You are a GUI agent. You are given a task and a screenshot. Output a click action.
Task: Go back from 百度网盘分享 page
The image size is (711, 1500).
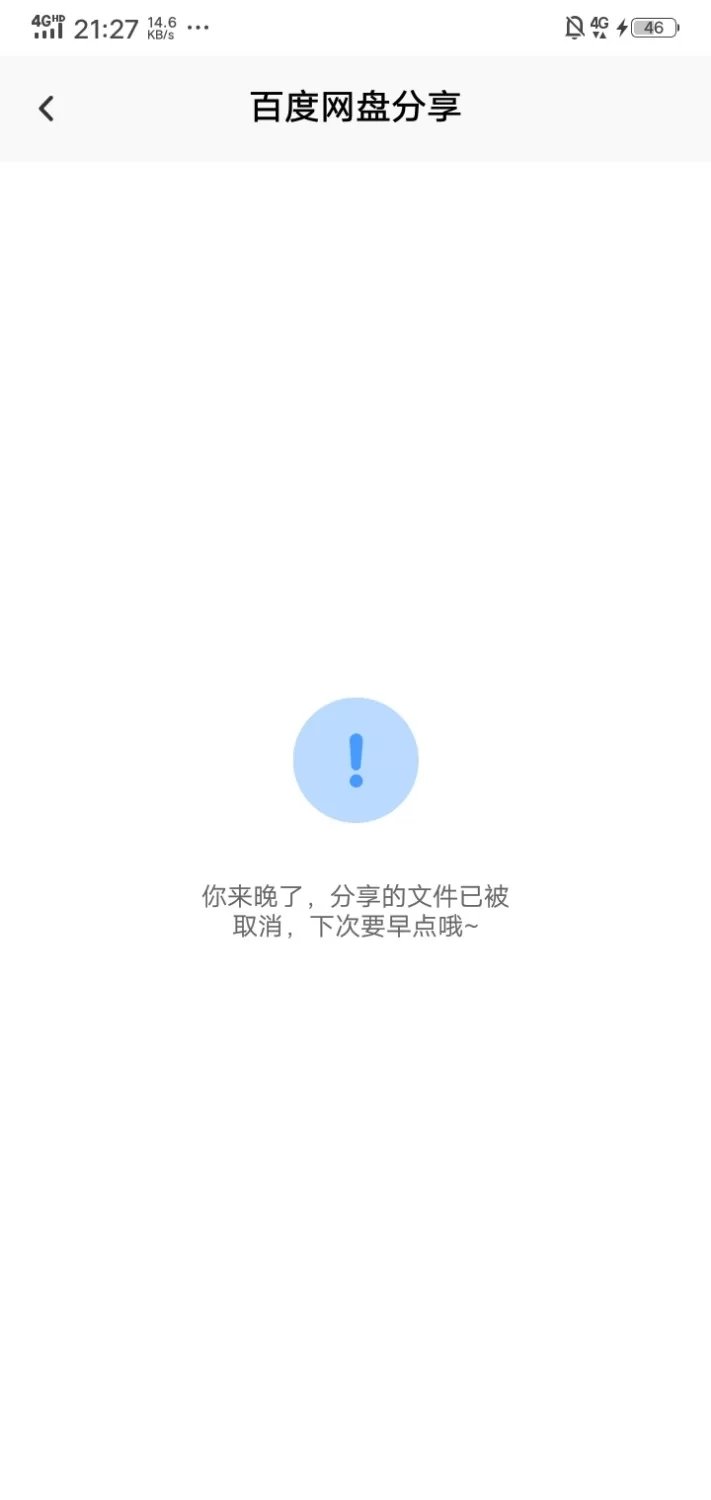(x=46, y=108)
